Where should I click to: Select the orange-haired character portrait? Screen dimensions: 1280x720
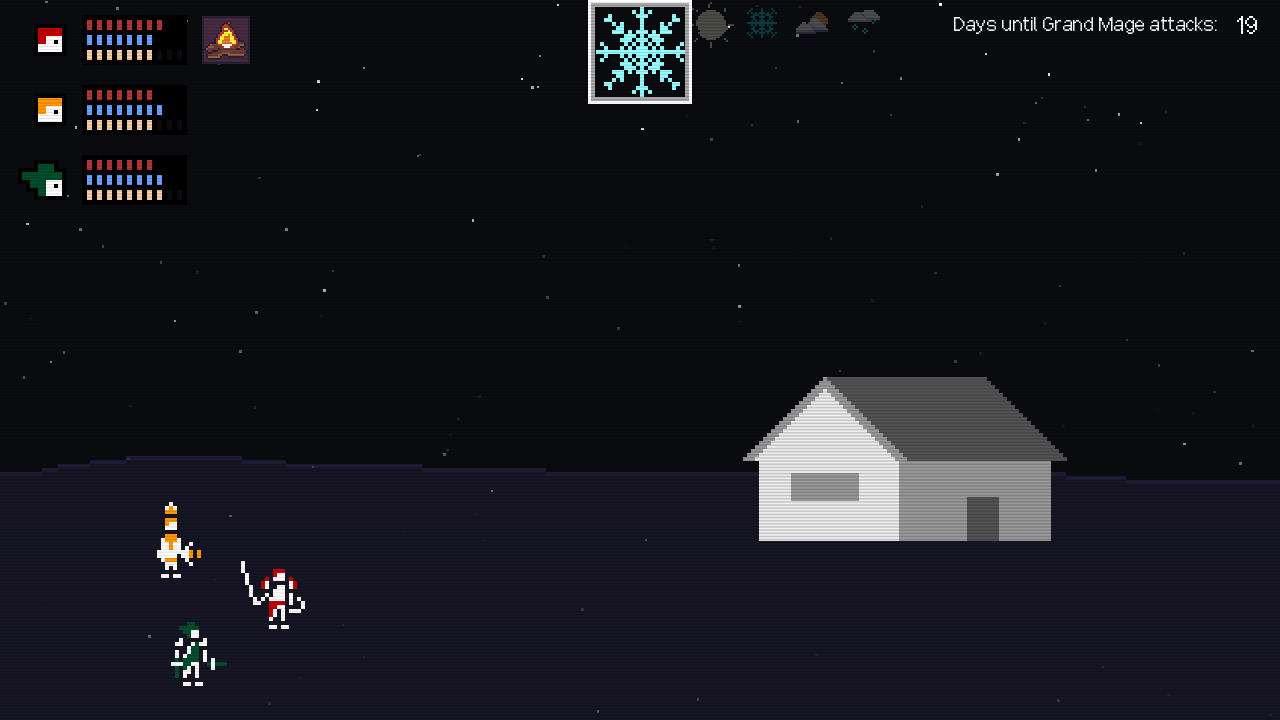(49, 109)
